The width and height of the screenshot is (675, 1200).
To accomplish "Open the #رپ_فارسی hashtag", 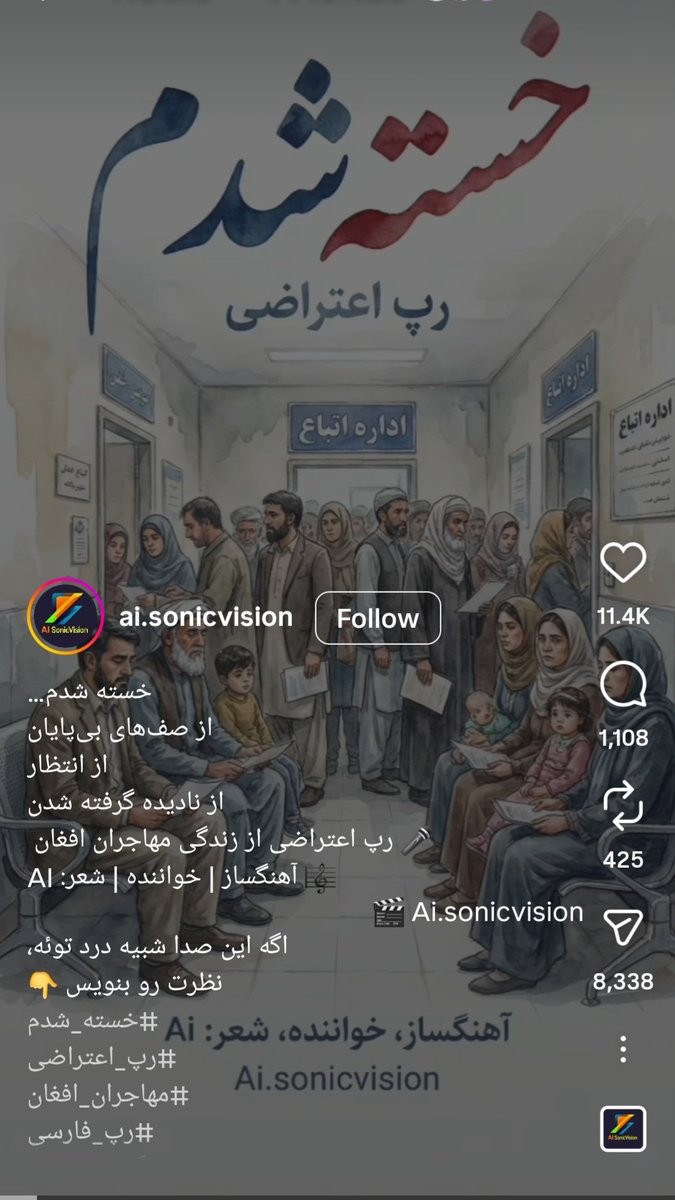I will (x=90, y=1133).
